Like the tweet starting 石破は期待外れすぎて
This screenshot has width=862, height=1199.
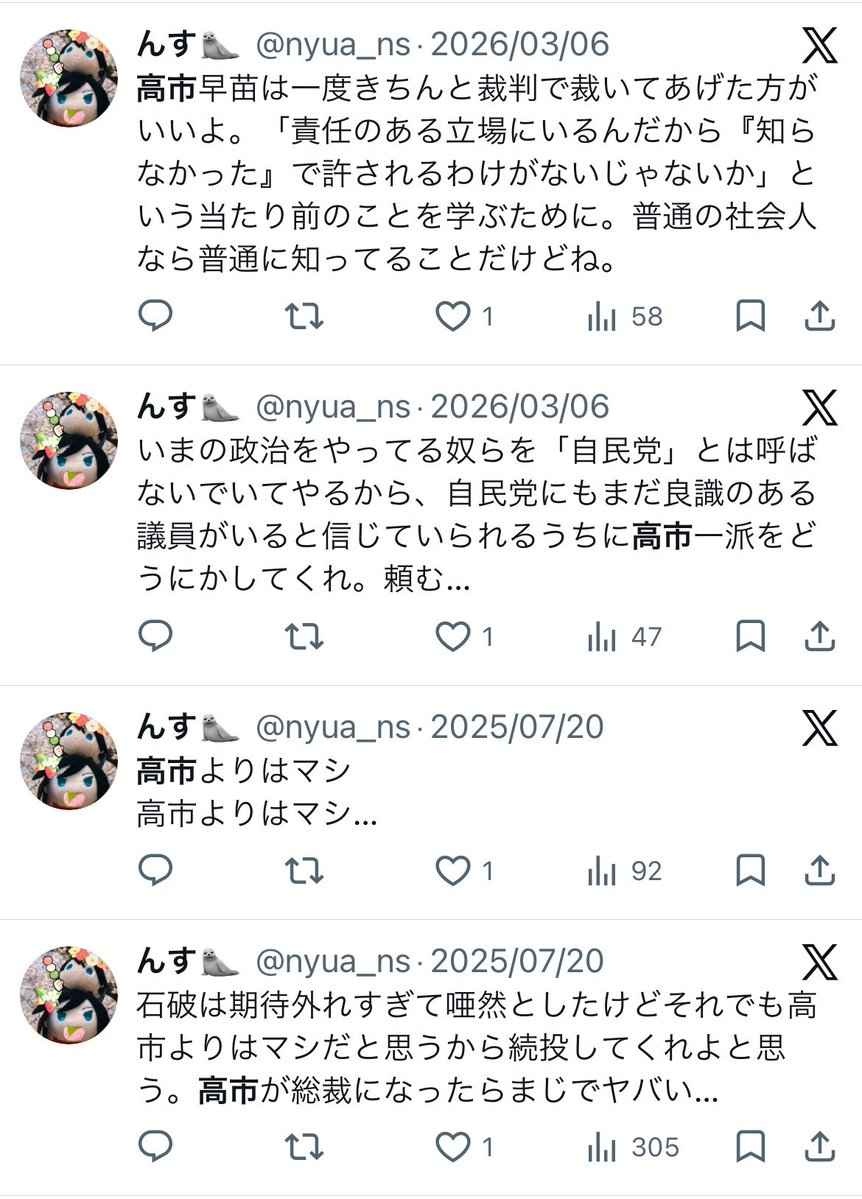pos(454,1146)
